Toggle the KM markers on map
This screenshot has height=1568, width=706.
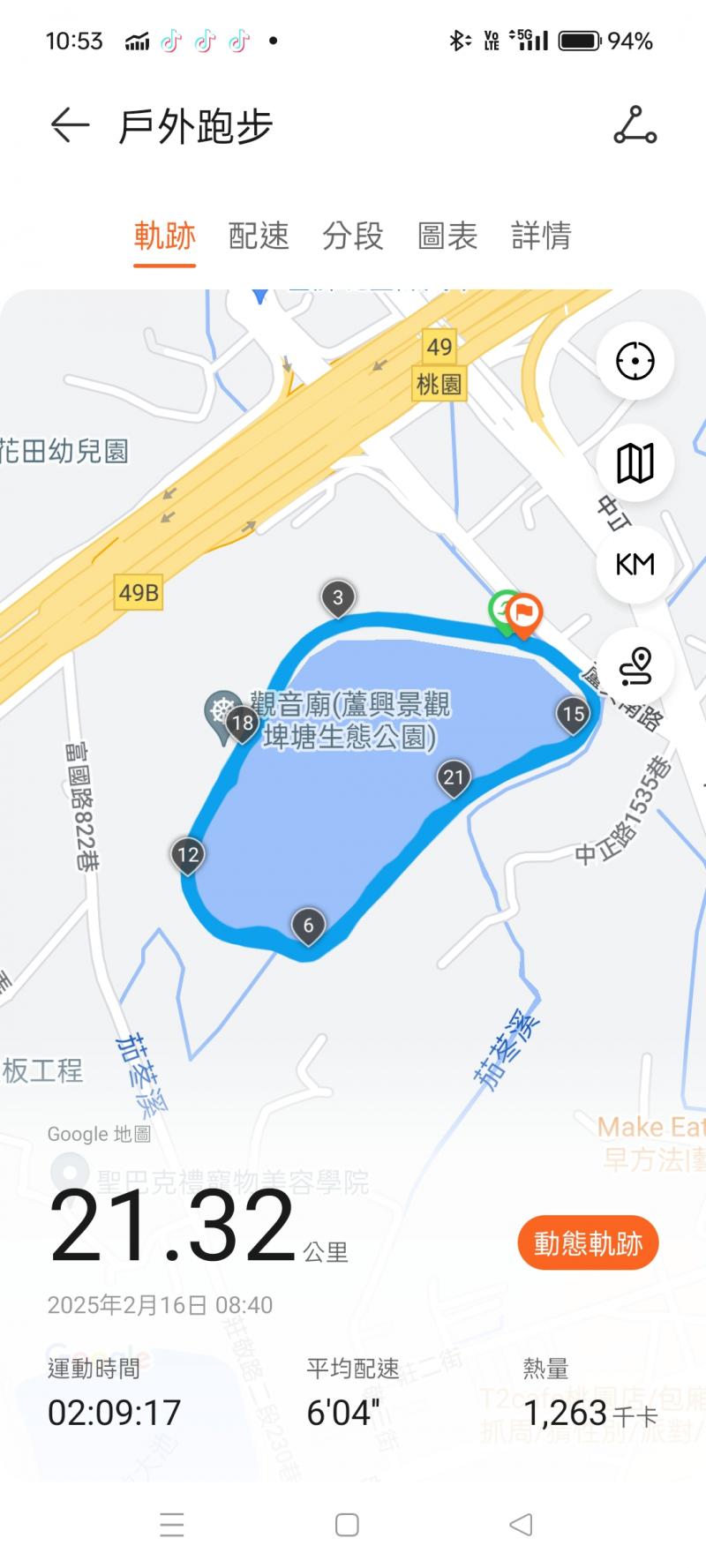pos(635,564)
